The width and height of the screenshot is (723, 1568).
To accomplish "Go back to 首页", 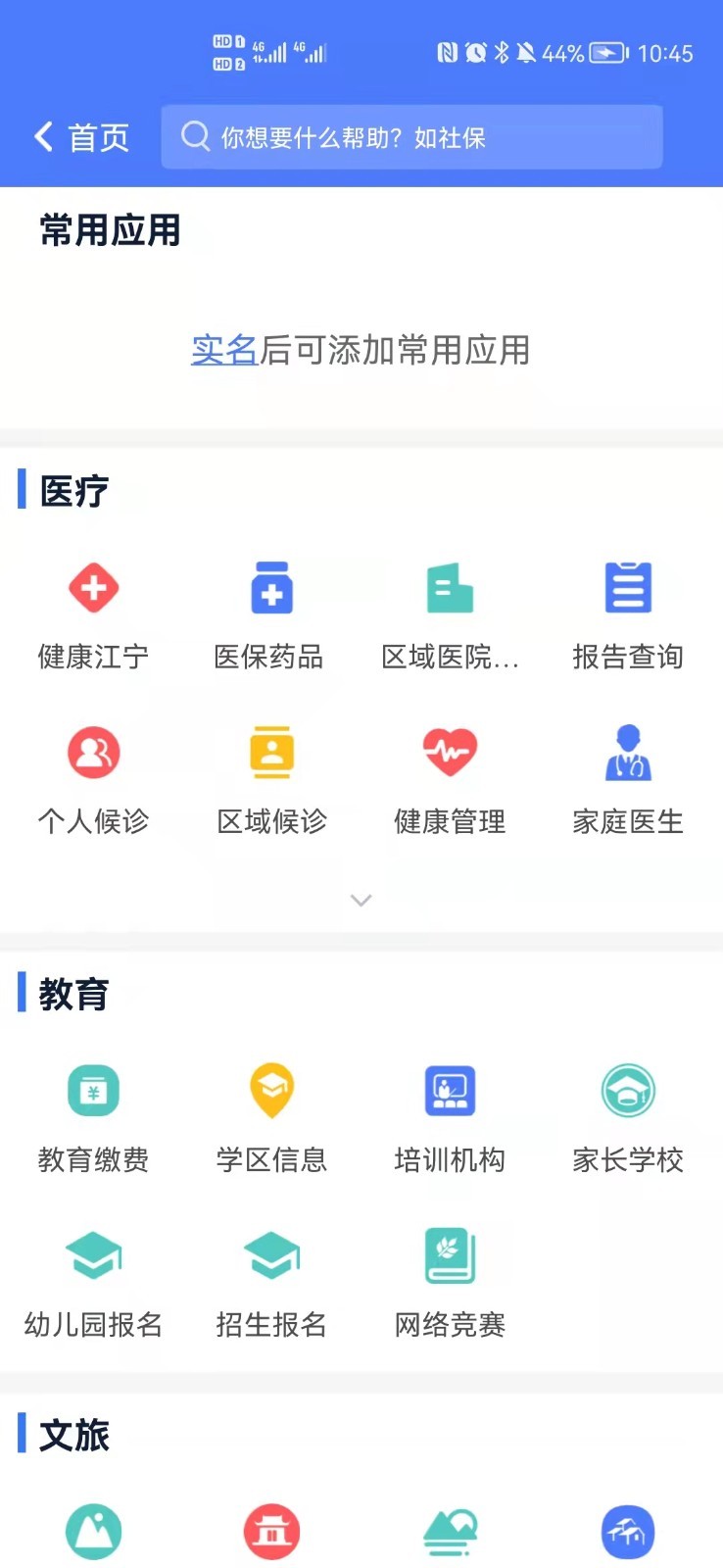I will coord(81,137).
